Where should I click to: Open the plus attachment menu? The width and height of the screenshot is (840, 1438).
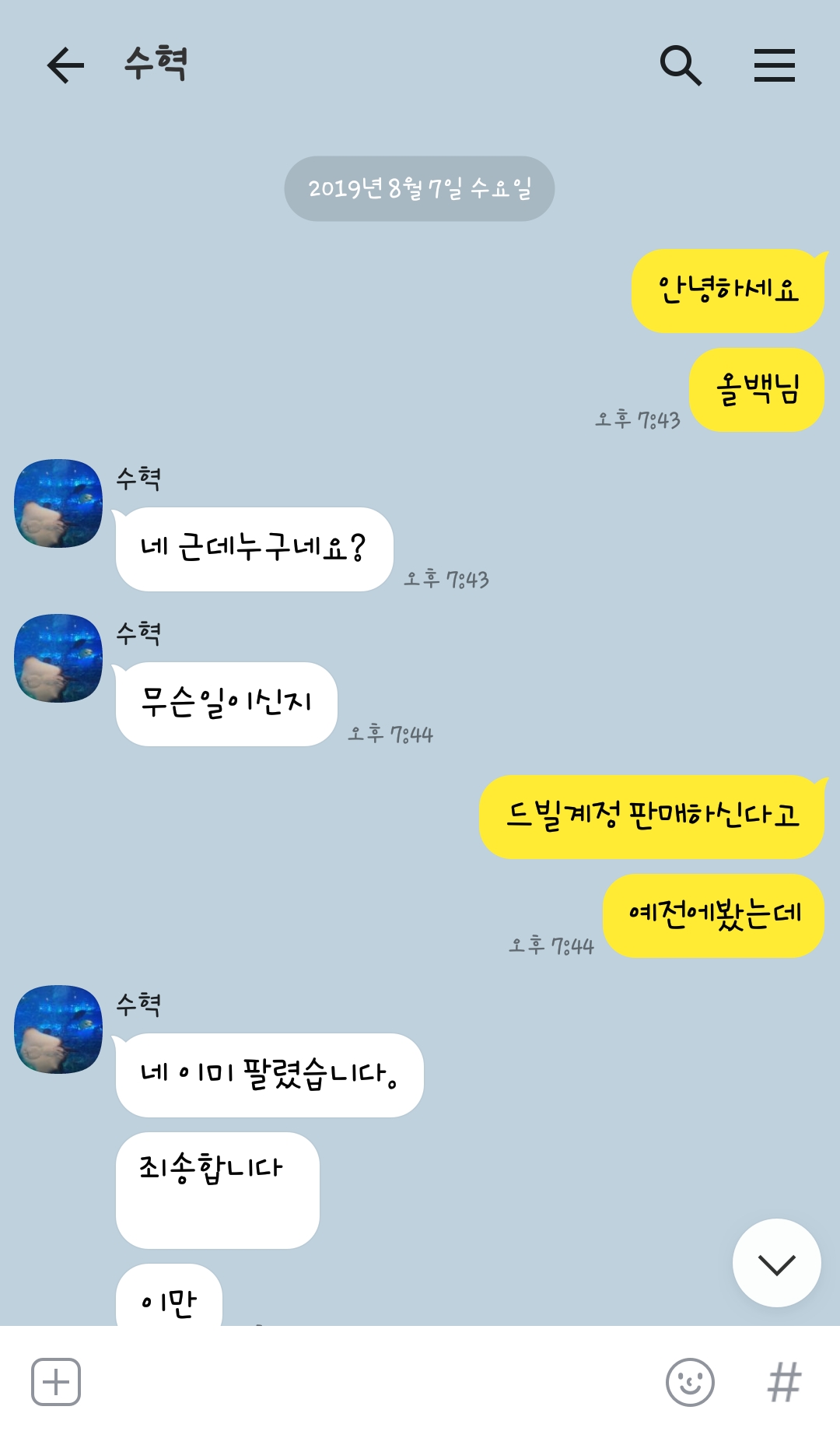tap(56, 1382)
